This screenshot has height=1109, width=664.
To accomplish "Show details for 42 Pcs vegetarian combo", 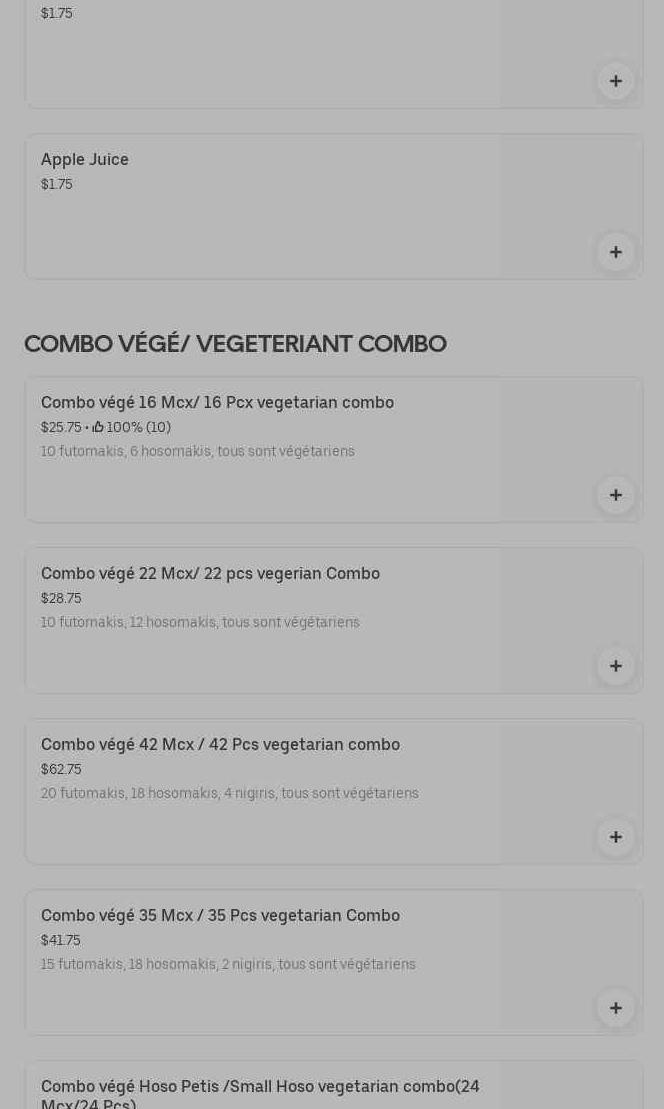I will (260, 790).
